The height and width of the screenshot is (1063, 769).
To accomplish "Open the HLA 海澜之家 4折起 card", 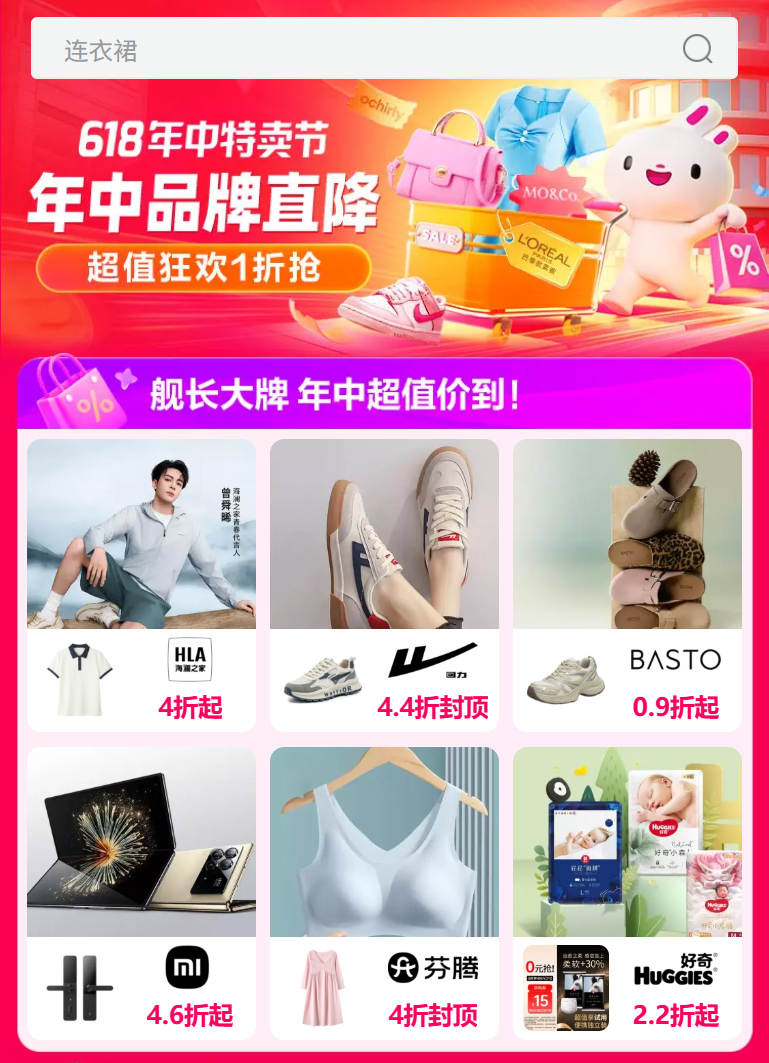I will (141, 585).
